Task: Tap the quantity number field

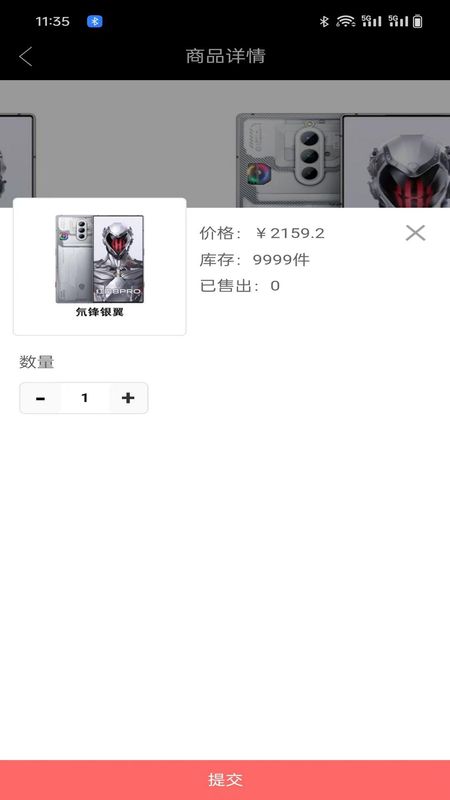Action: (x=85, y=398)
